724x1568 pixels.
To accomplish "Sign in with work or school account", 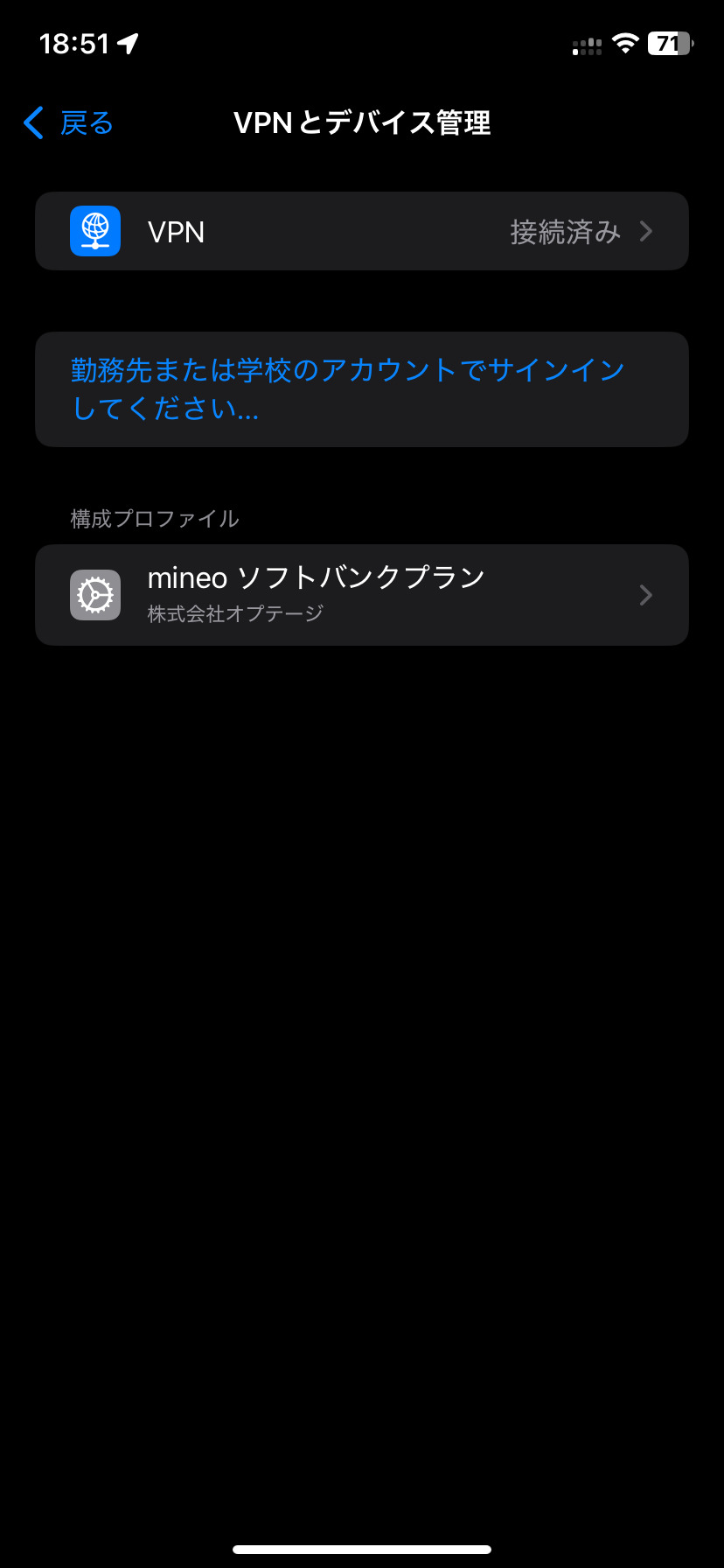I will [x=347, y=389].
